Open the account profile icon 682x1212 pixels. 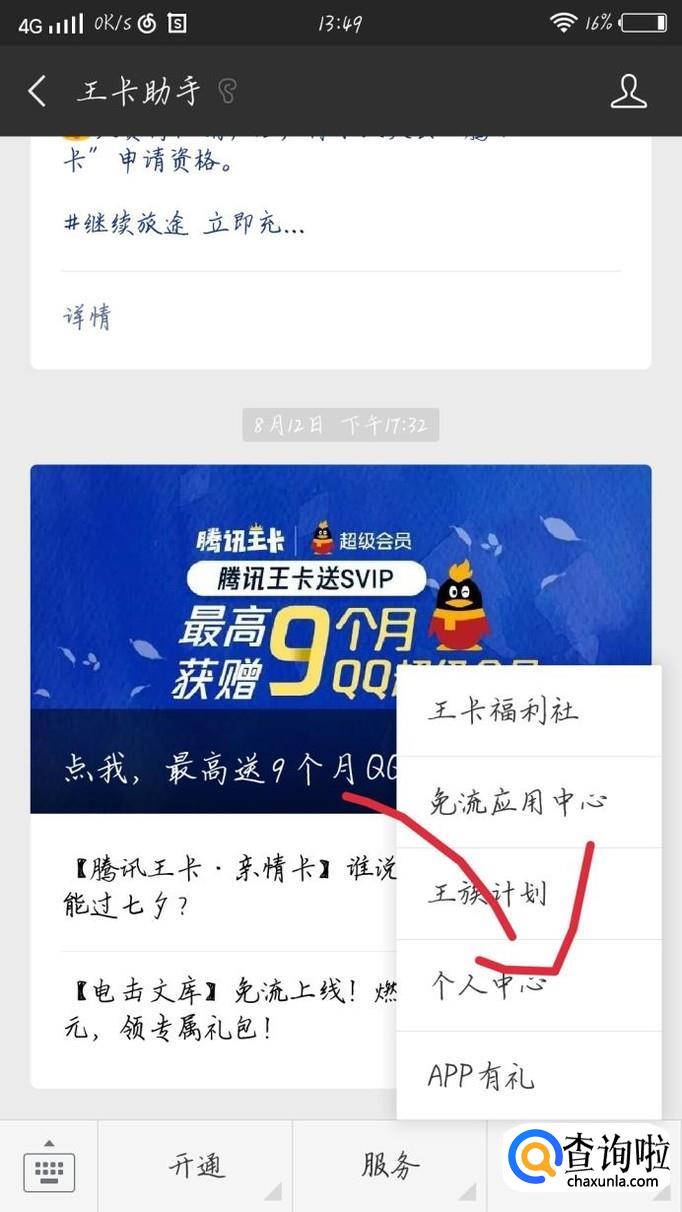(x=628, y=91)
